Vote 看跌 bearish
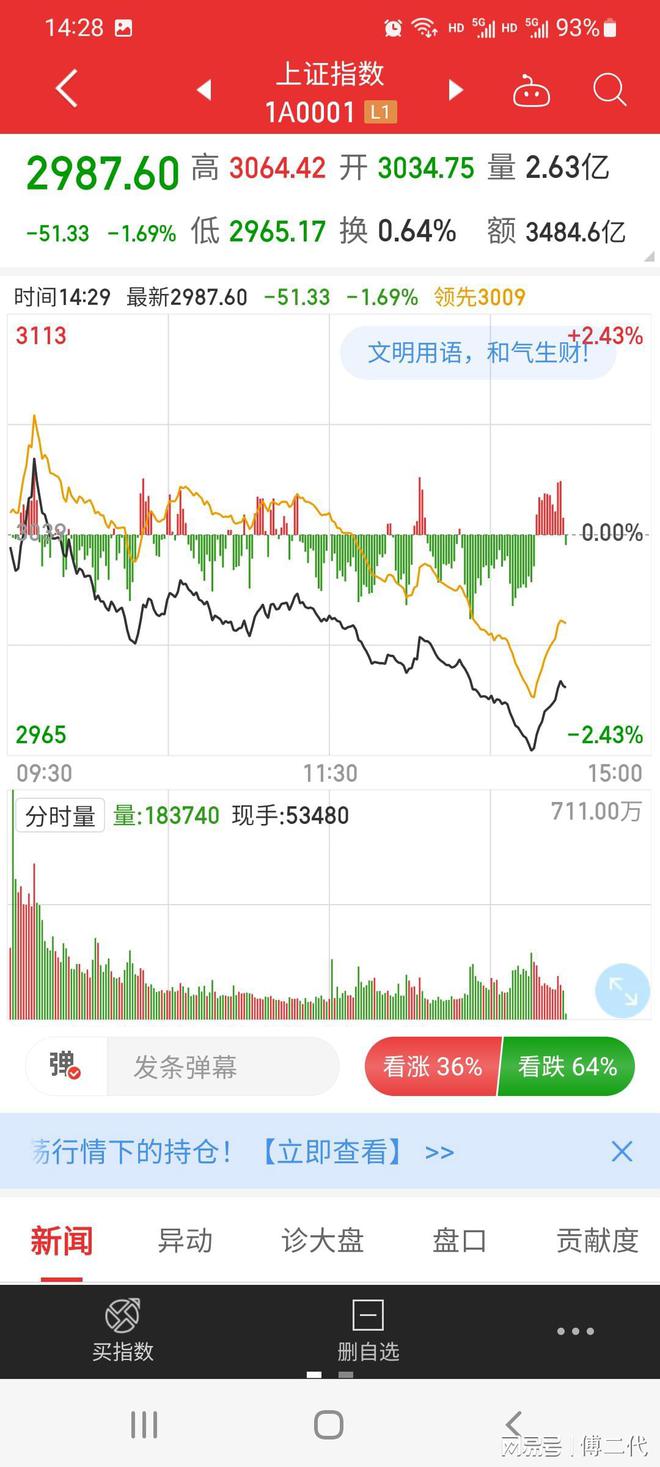 (x=567, y=1067)
